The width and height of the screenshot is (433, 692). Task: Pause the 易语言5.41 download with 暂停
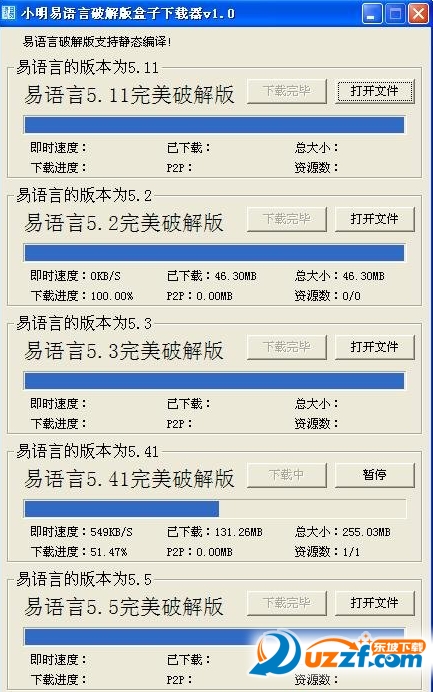375,475
